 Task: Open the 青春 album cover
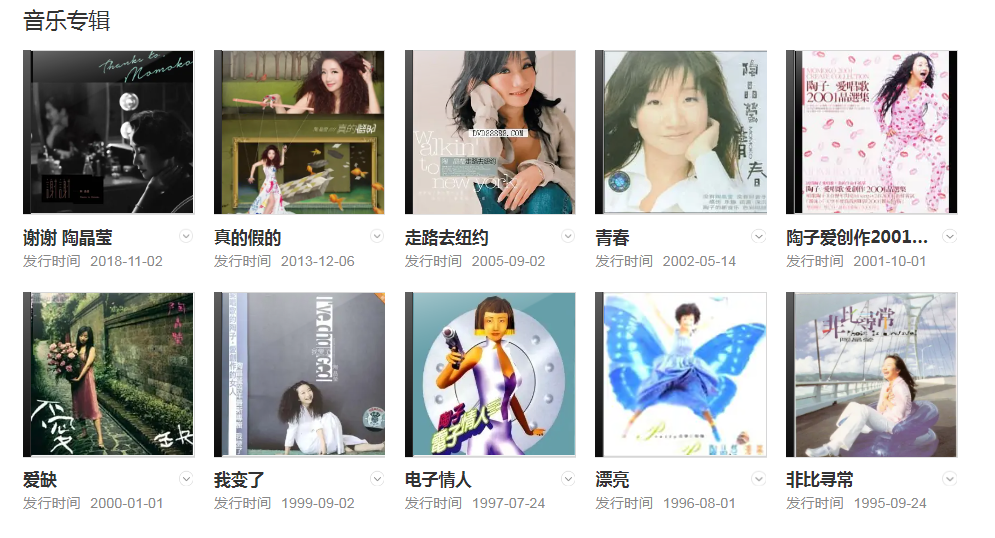click(681, 132)
